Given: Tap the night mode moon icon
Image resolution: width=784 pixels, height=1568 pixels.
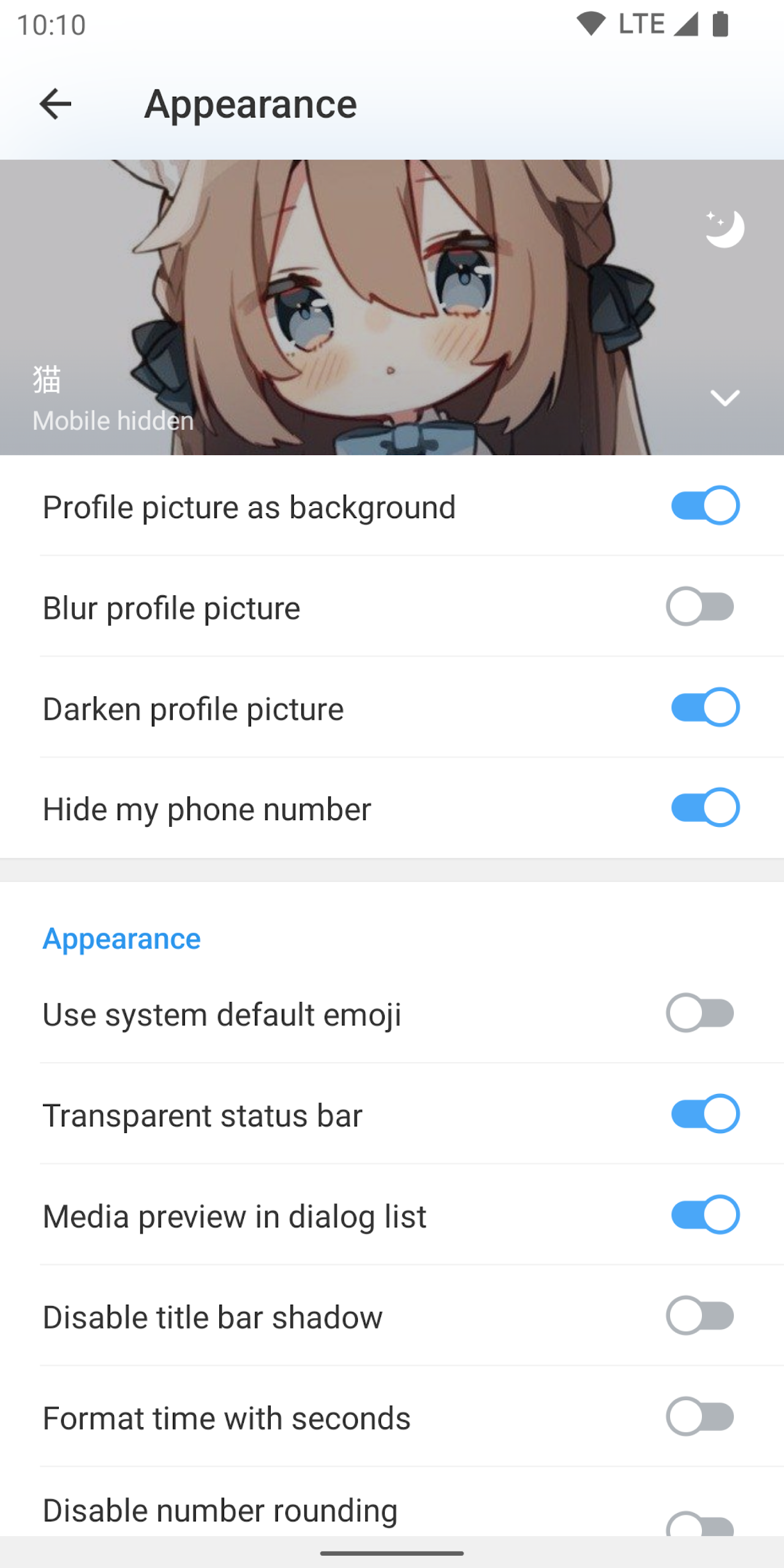Looking at the screenshot, I should [x=724, y=228].
